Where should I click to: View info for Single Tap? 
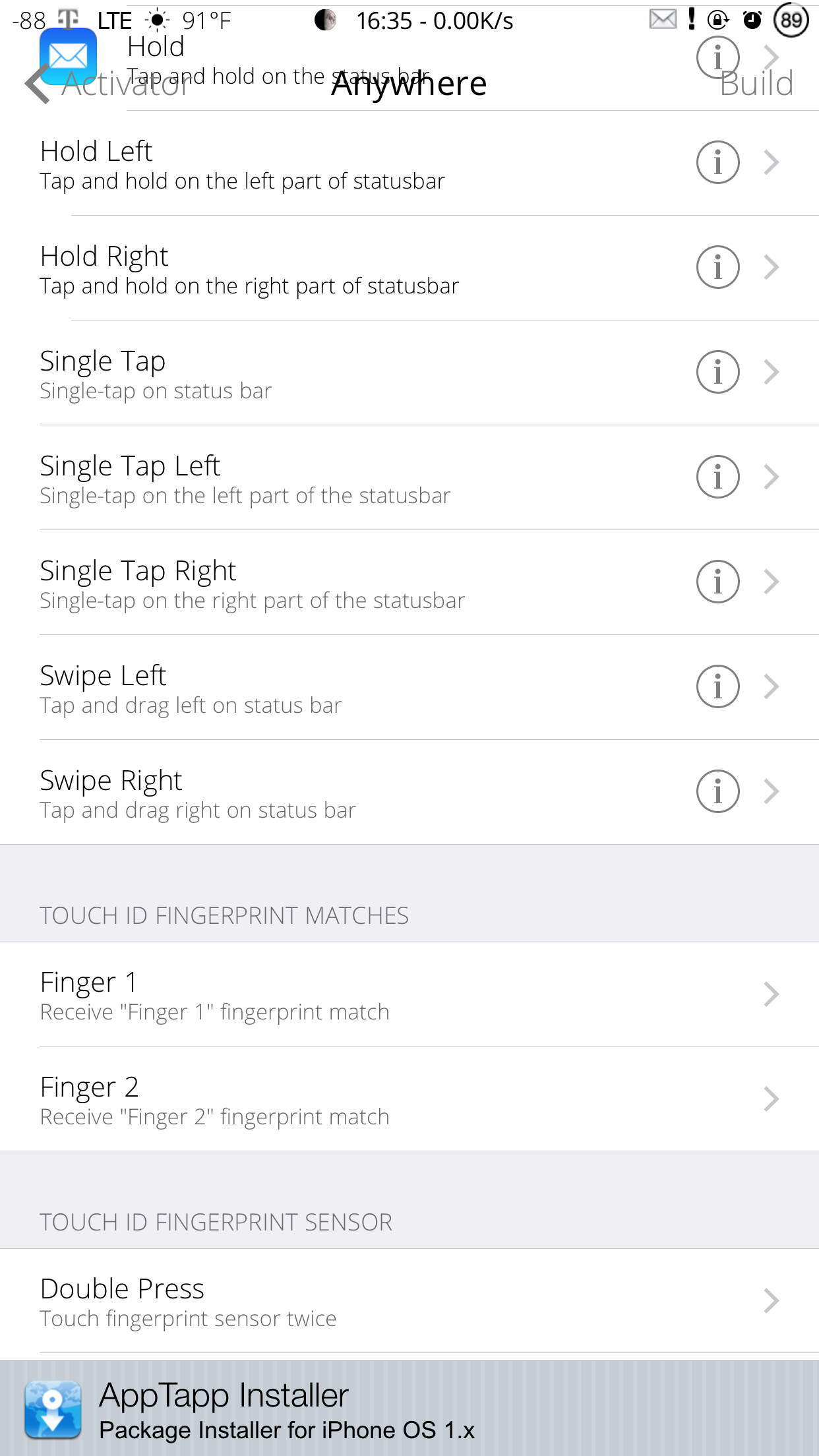(x=717, y=372)
